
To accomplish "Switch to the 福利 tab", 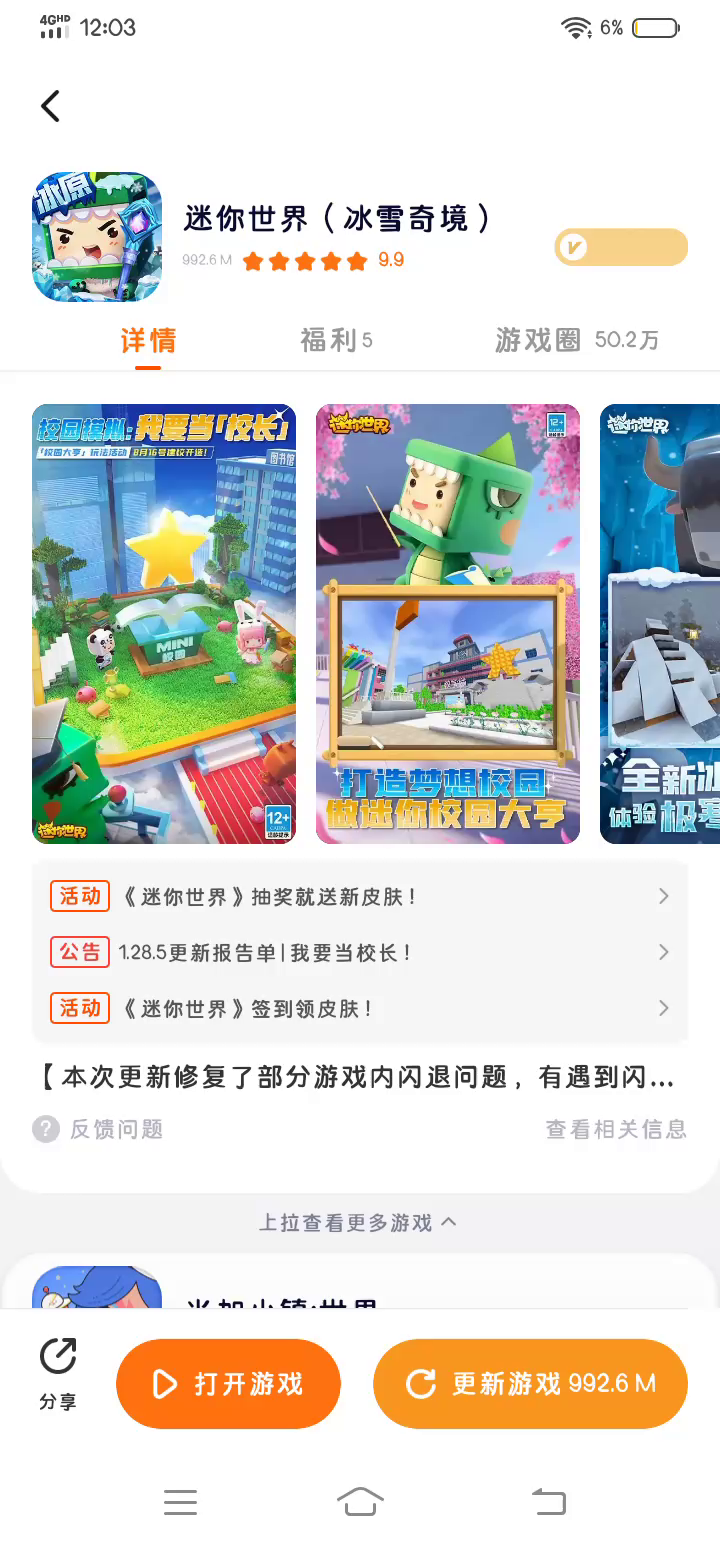I will (336, 340).
